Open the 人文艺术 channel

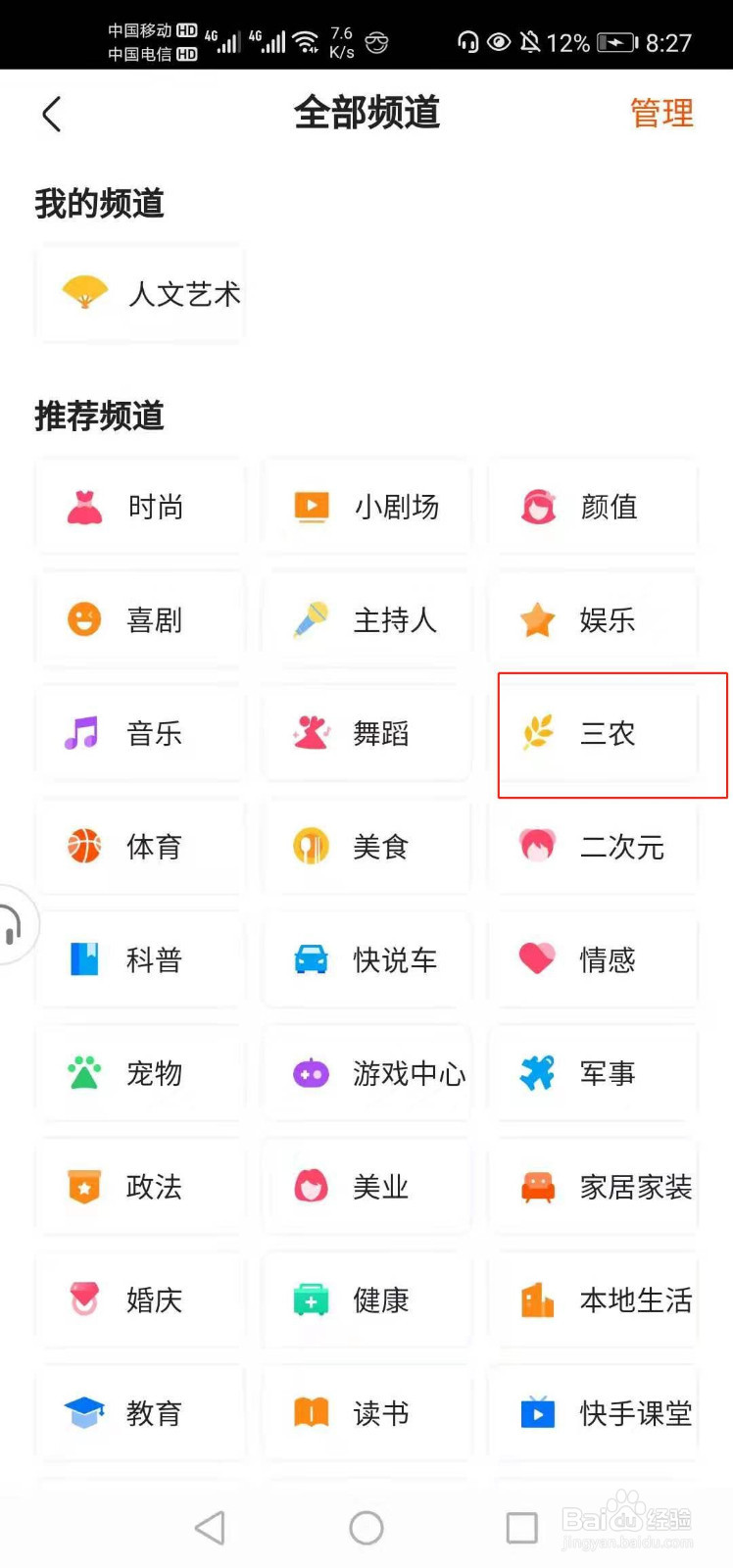[x=140, y=294]
